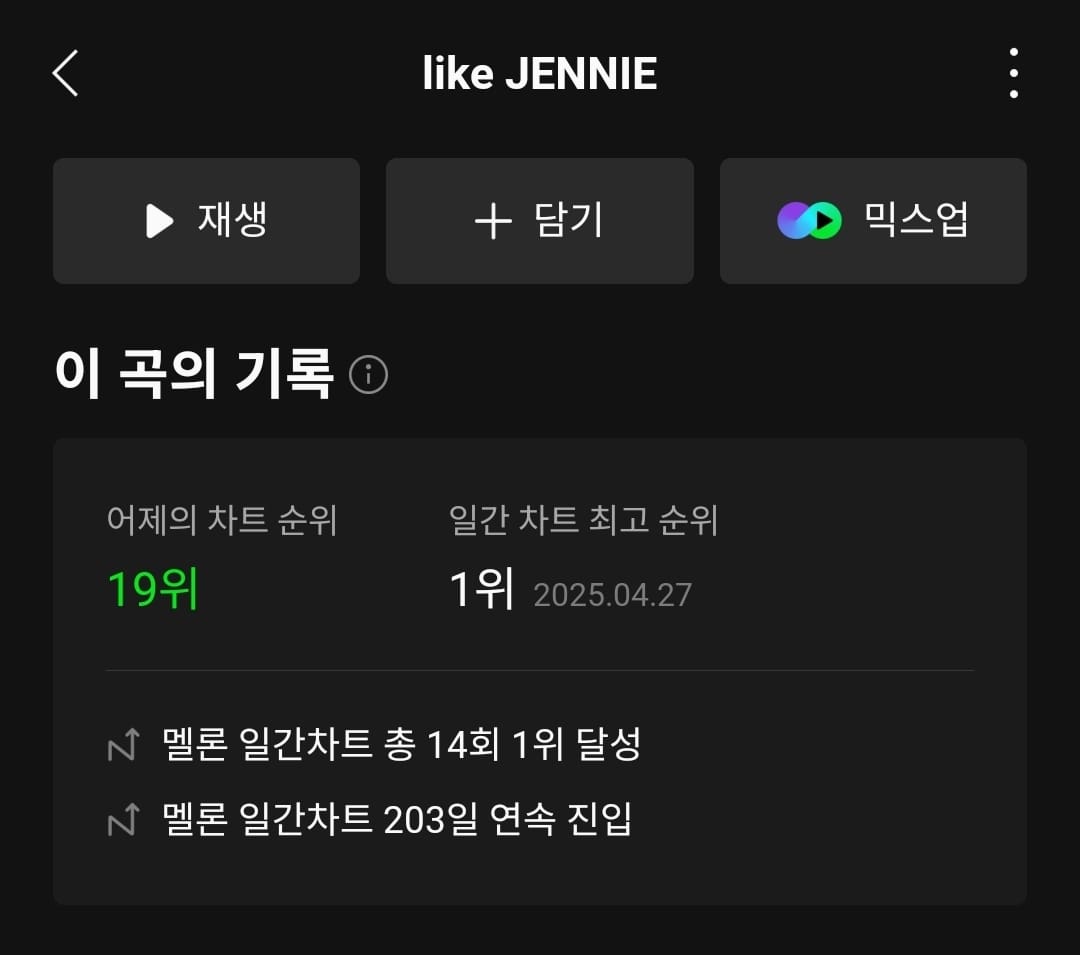Start a mix with the 믹스업 button
Viewport: 1080px width, 955px height.
[x=873, y=221]
